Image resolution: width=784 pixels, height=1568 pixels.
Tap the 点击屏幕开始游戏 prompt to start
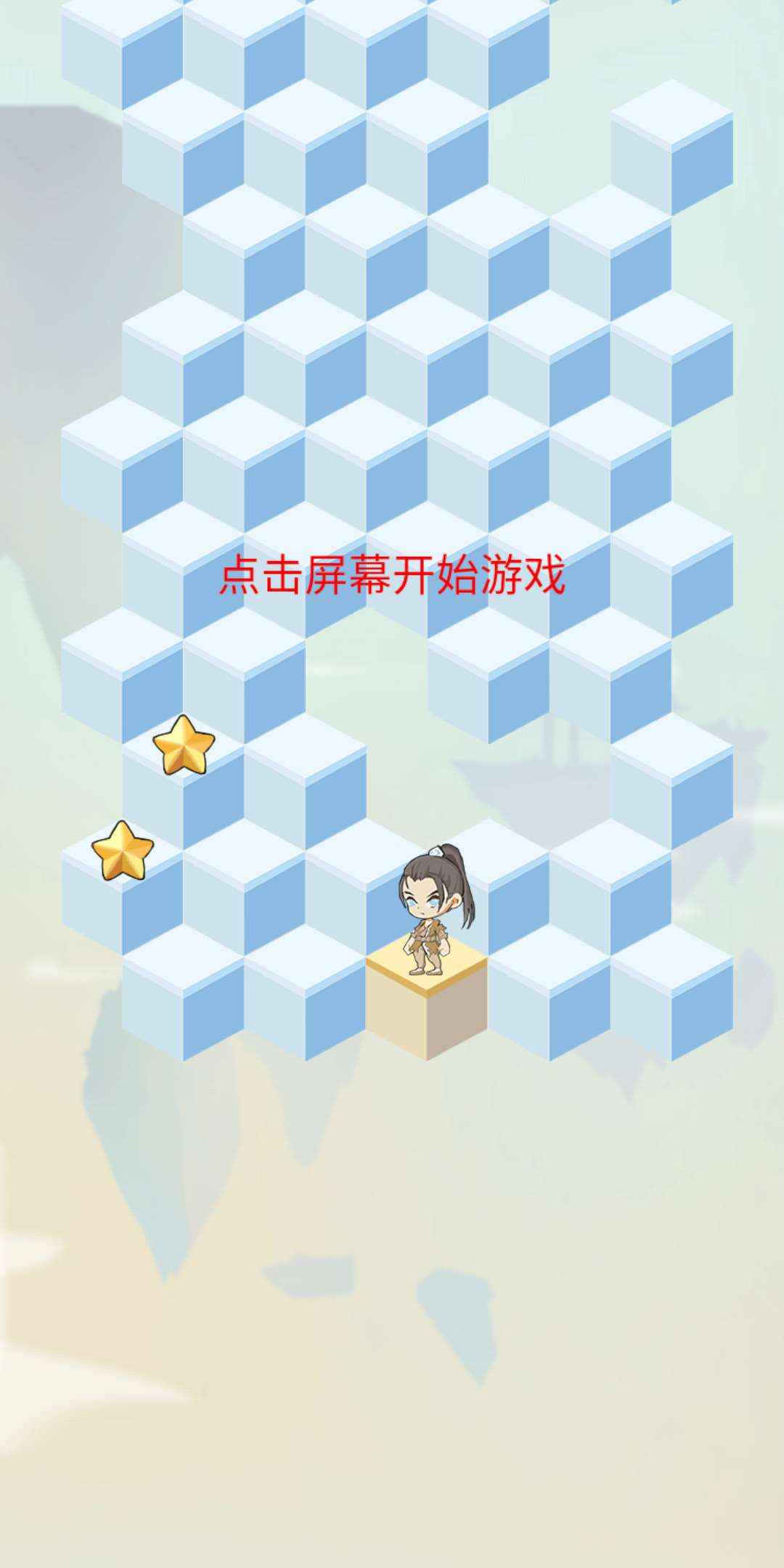[392, 576]
